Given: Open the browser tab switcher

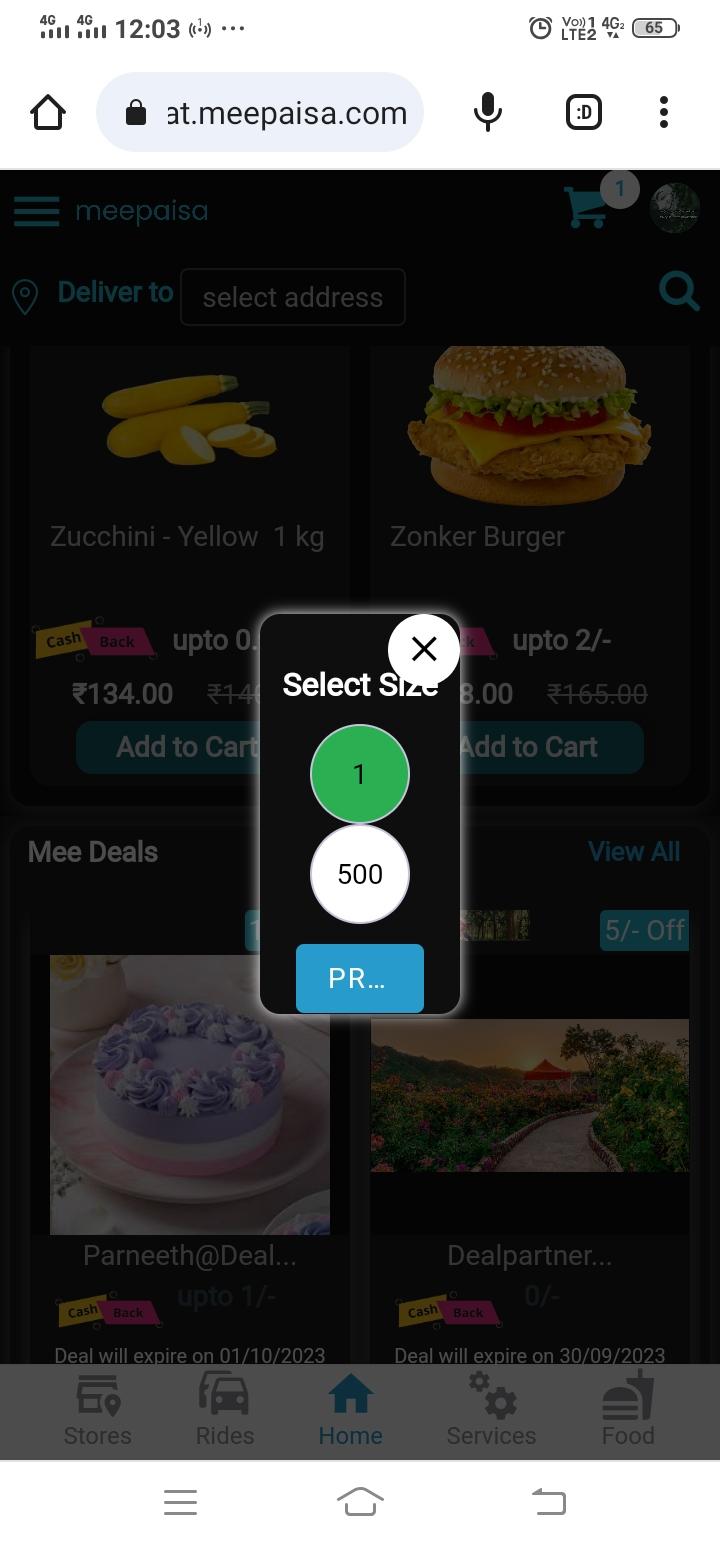Looking at the screenshot, I should click(x=584, y=112).
